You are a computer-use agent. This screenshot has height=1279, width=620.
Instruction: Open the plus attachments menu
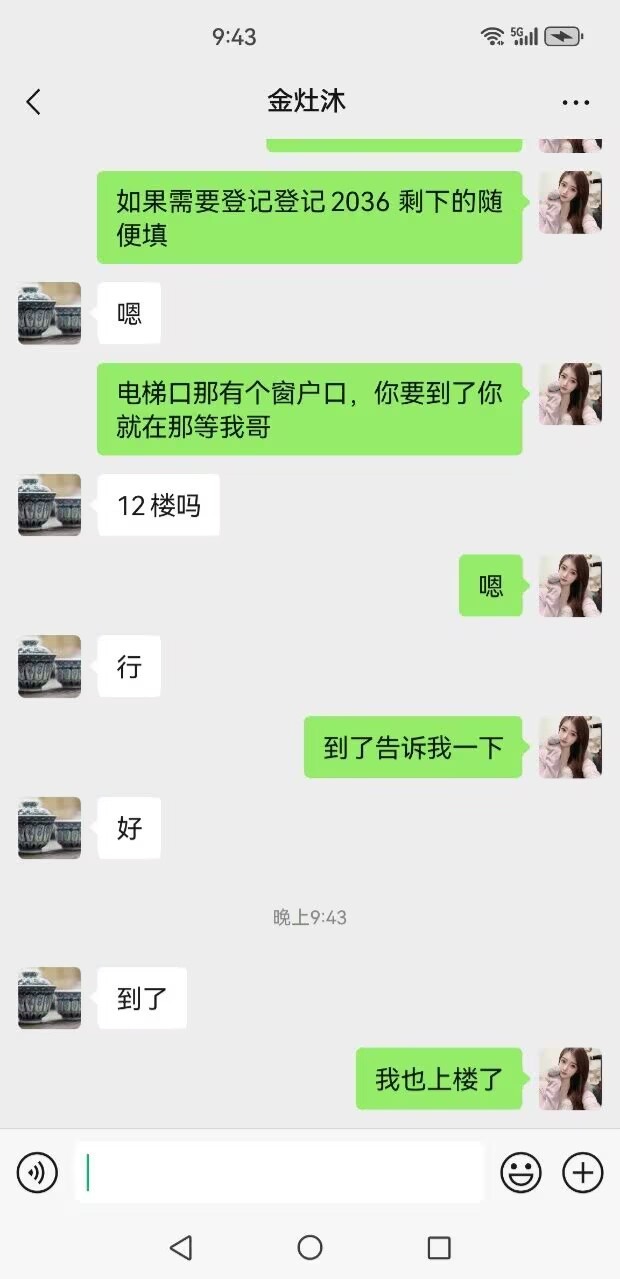(x=583, y=1172)
